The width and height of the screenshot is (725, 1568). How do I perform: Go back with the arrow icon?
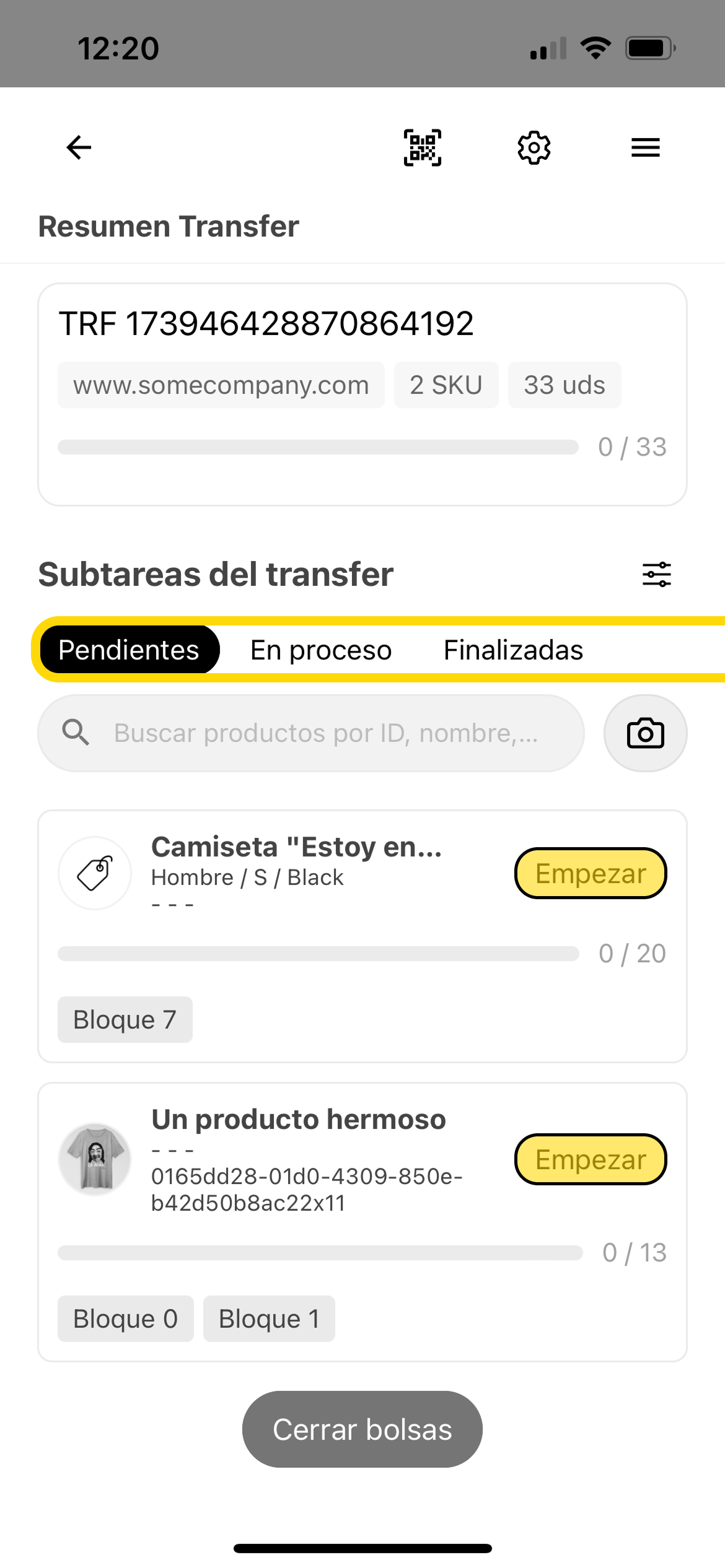point(79,147)
